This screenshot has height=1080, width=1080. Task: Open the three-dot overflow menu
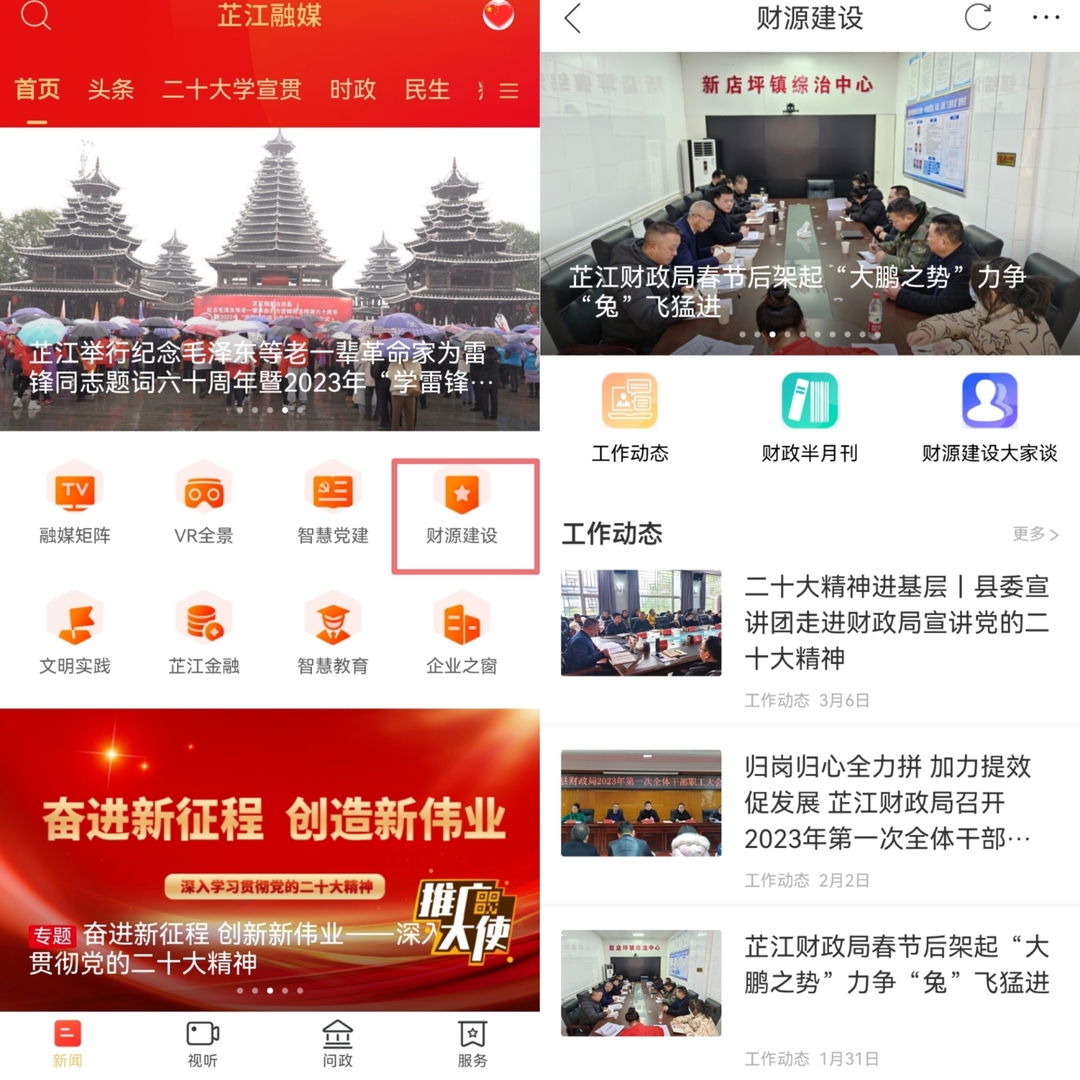pos(1045,18)
